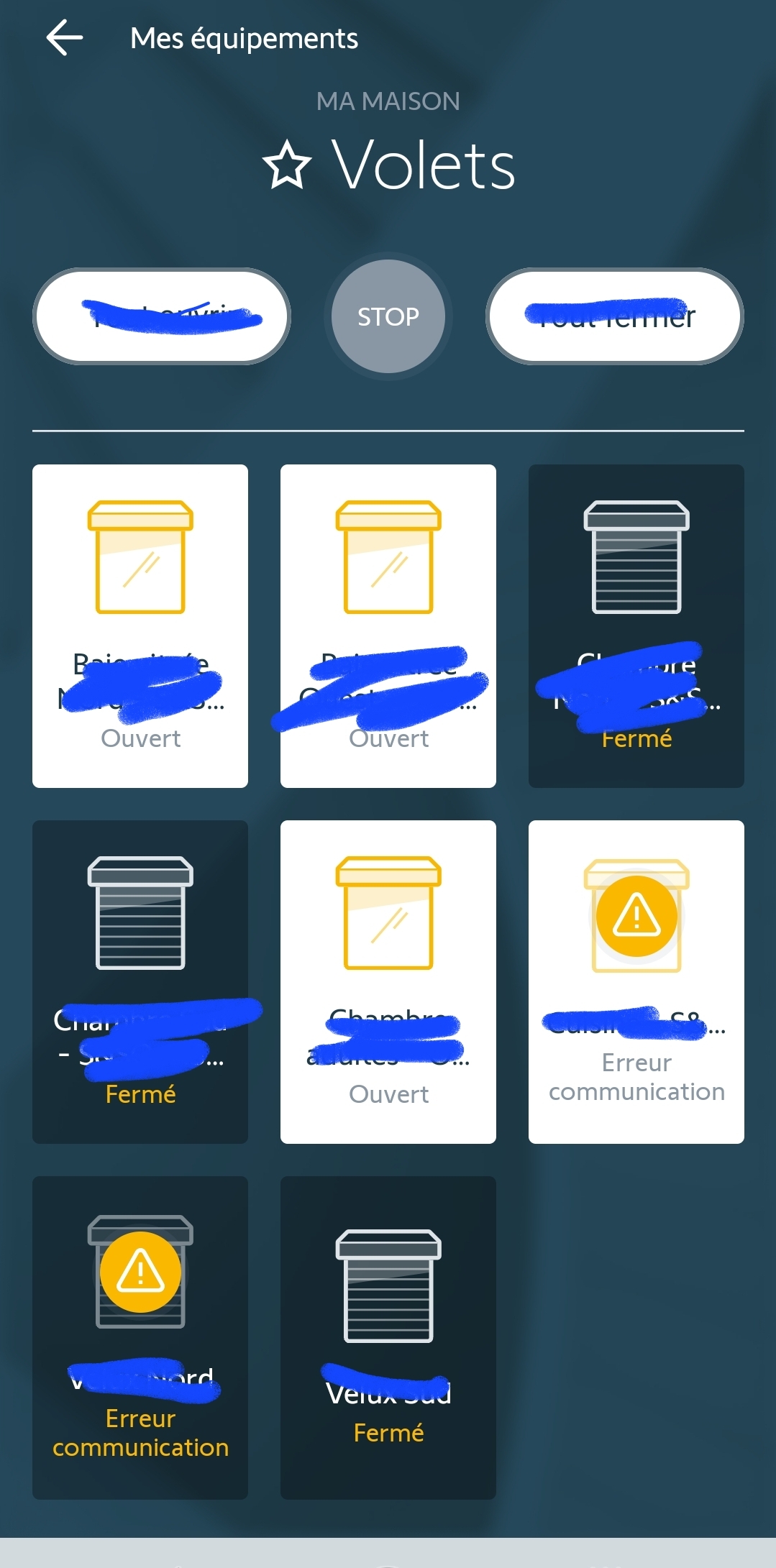Select the Velux Sud shutter card
Image resolution: width=776 pixels, height=1568 pixels.
coord(388,1337)
